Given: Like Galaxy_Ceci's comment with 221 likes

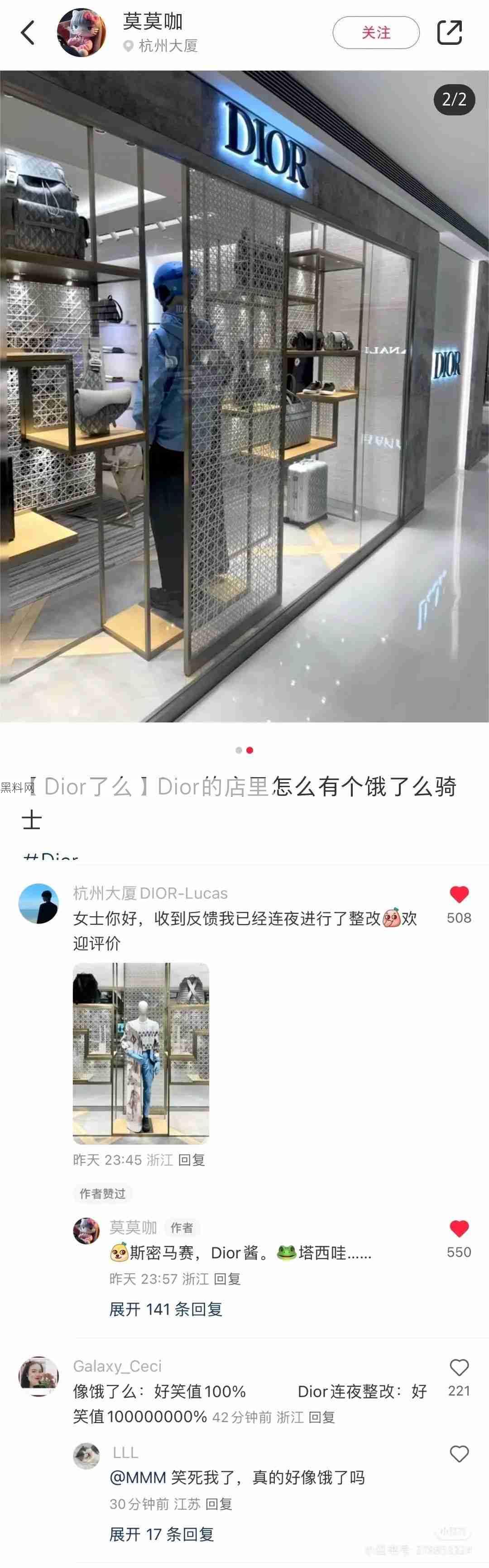Looking at the screenshot, I should tap(459, 1368).
